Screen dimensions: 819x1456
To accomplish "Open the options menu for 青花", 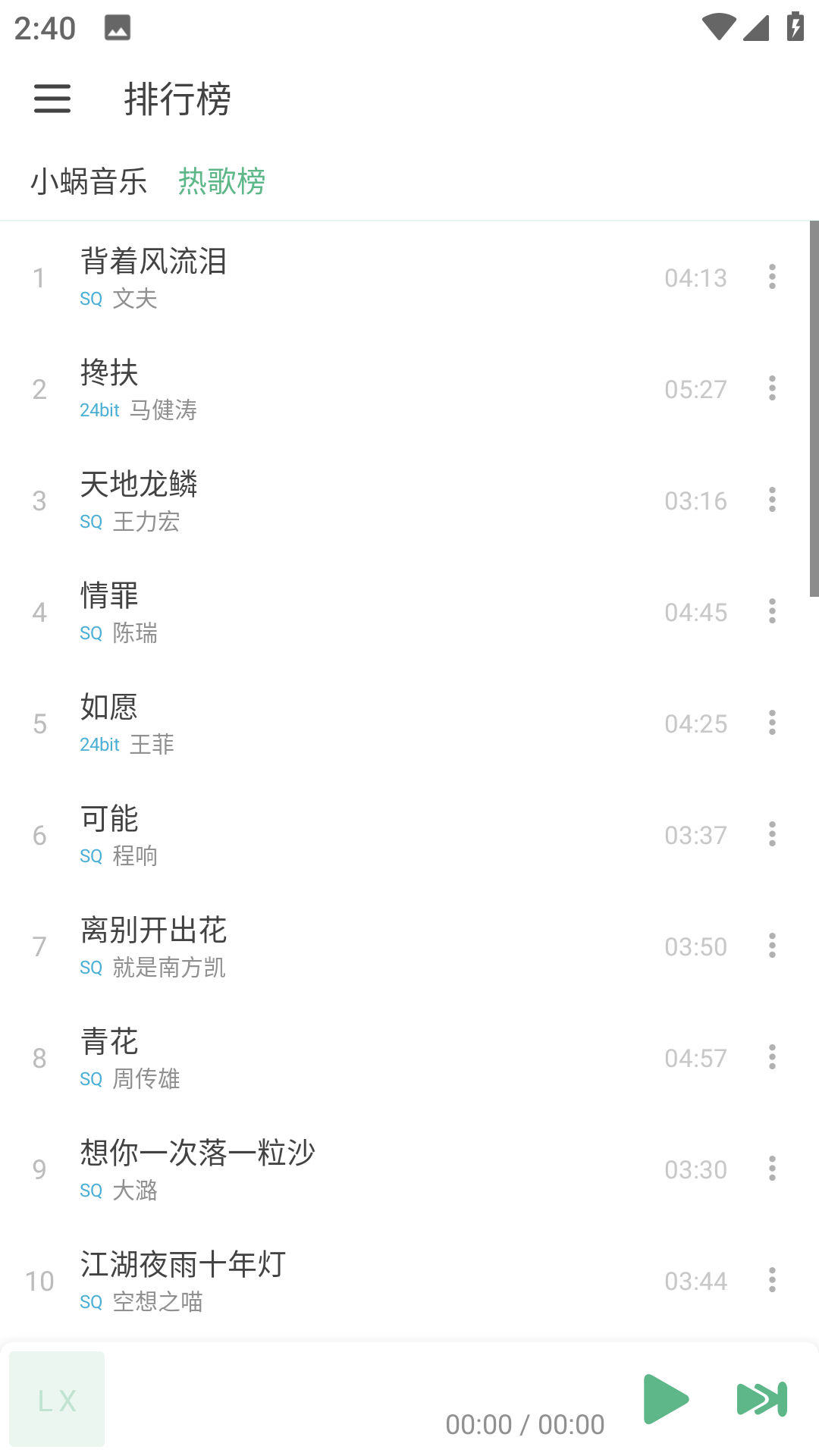I will click(772, 1057).
